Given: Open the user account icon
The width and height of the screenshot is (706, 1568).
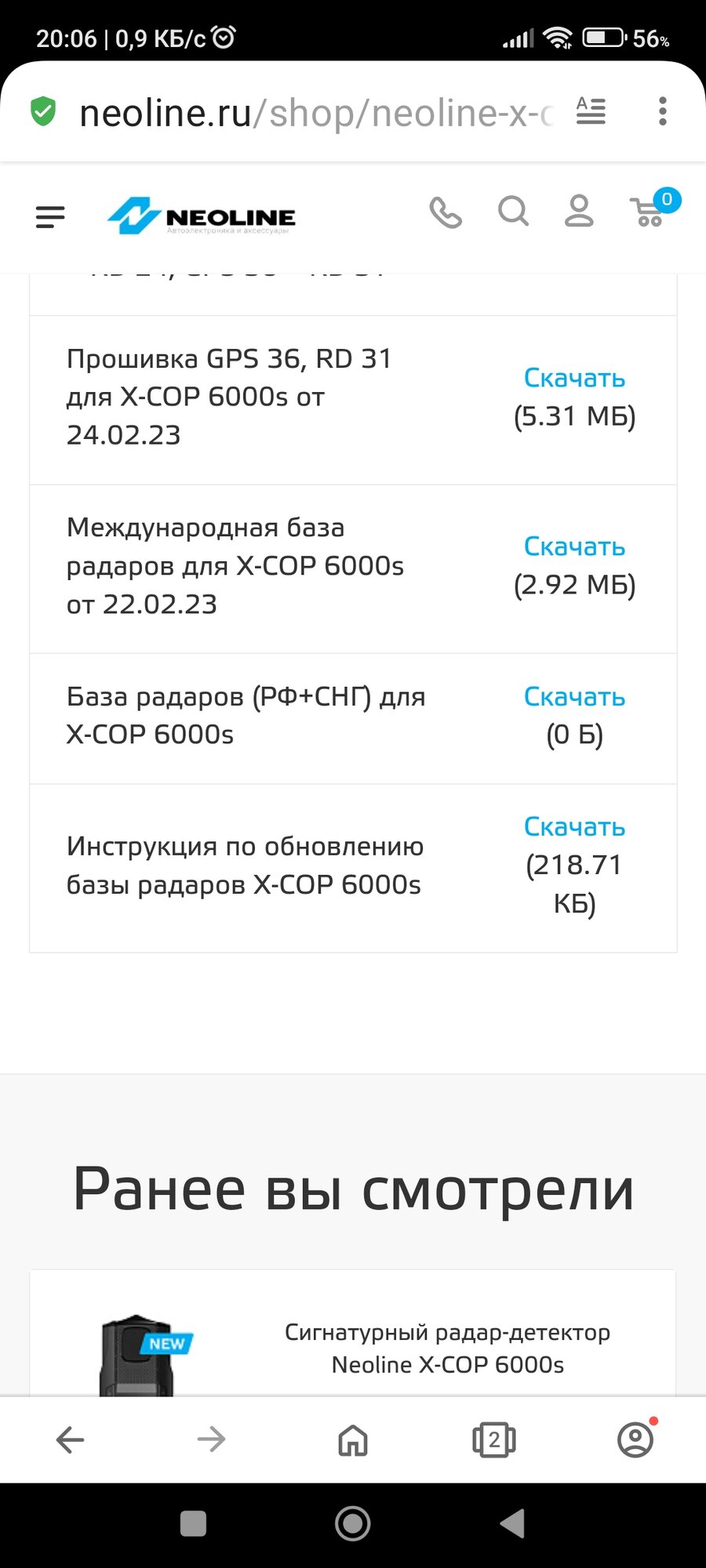Looking at the screenshot, I should [x=579, y=211].
